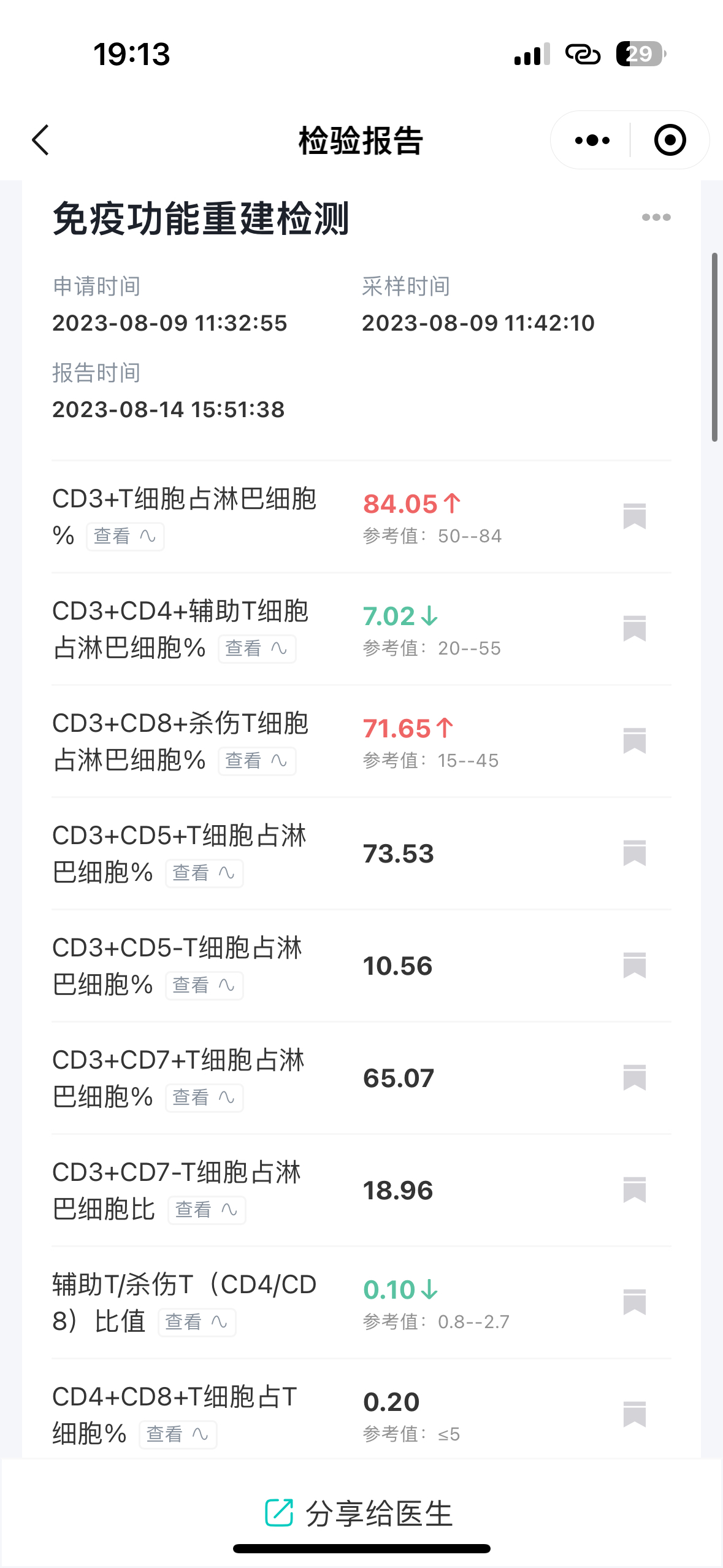Tap 查看 next to CD3+CD5+T细胞
Viewport: 723px width, 1568px height.
pyautogui.click(x=204, y=874)
